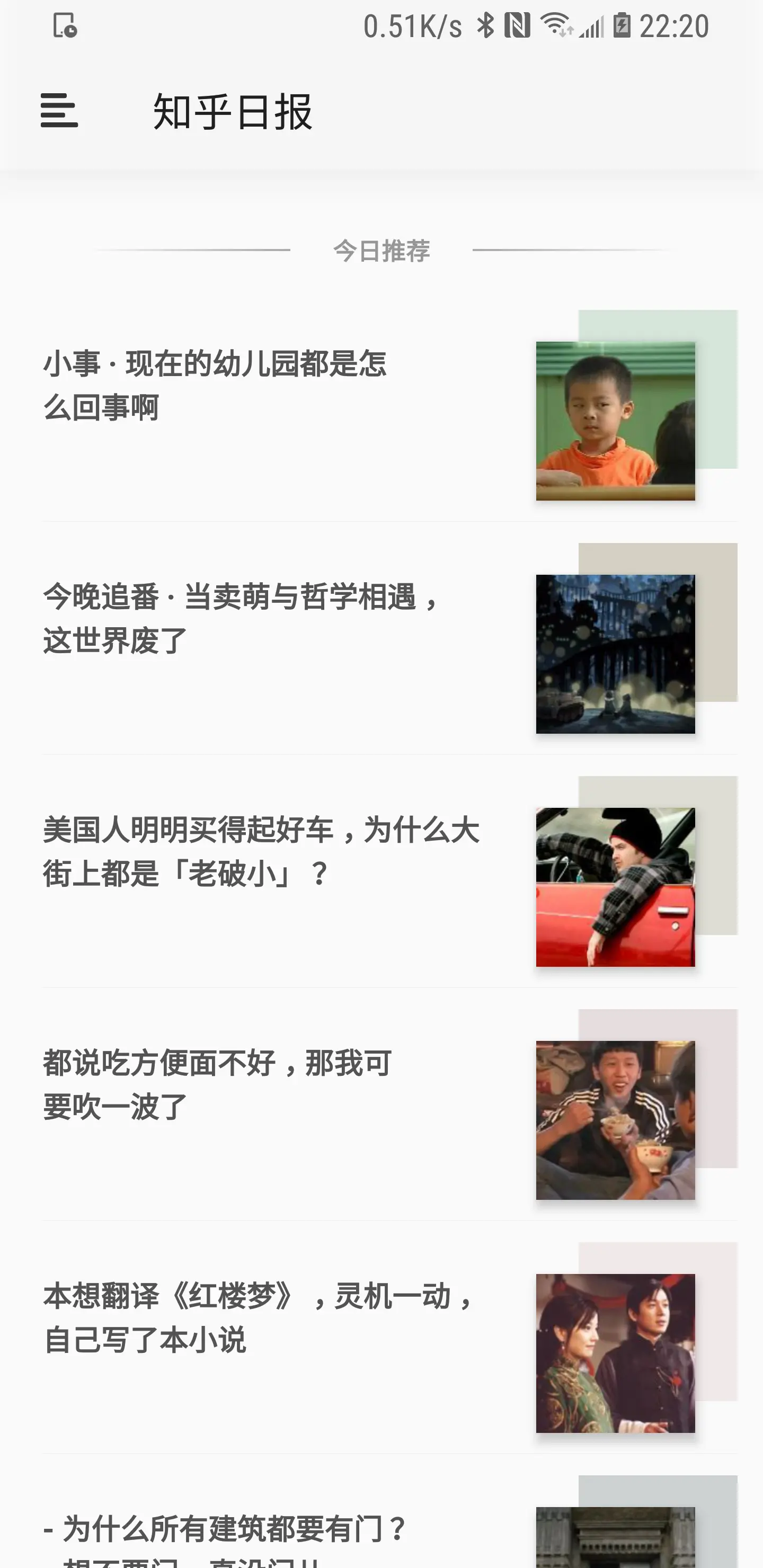Open the drawer menu button

(59, 111)
